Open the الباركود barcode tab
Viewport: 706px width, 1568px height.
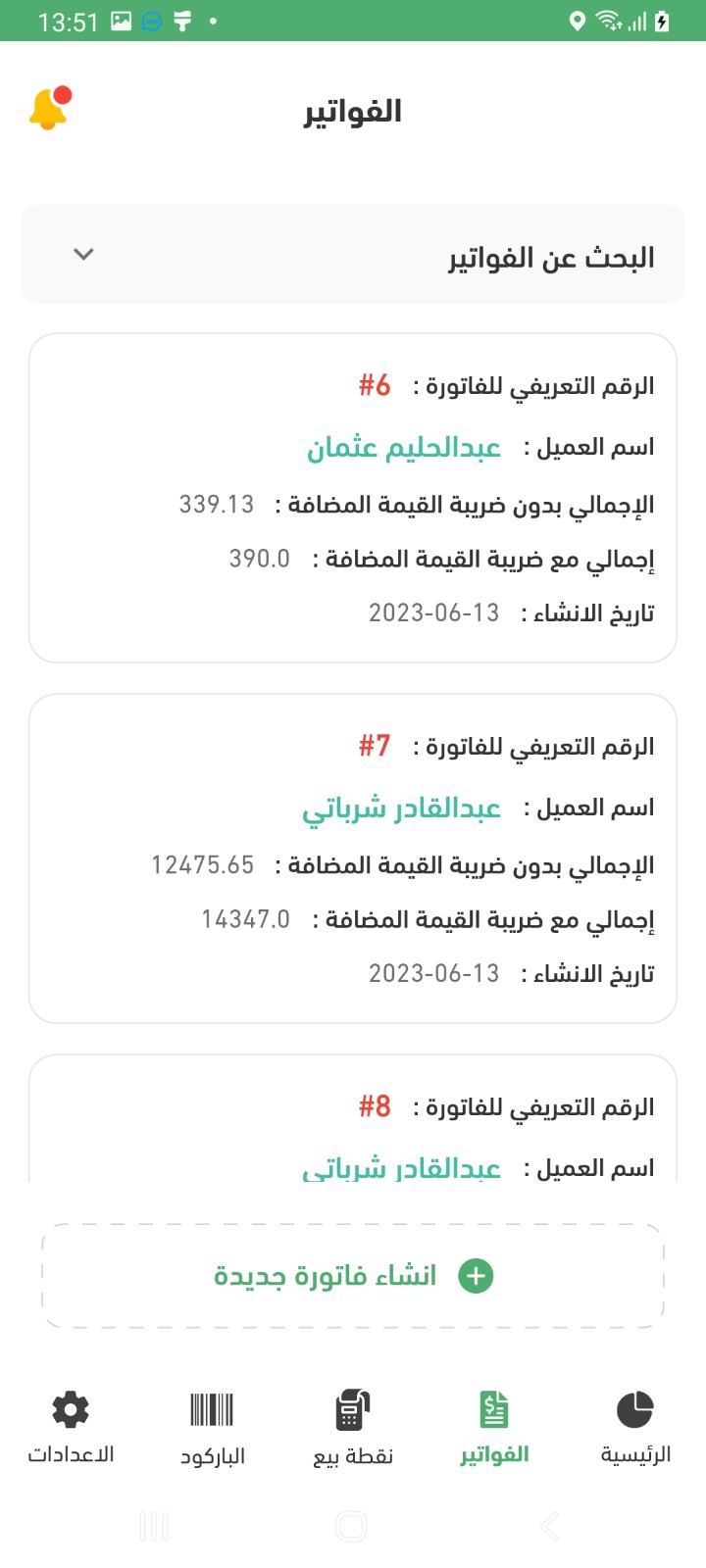click(x=212, y=1427)
